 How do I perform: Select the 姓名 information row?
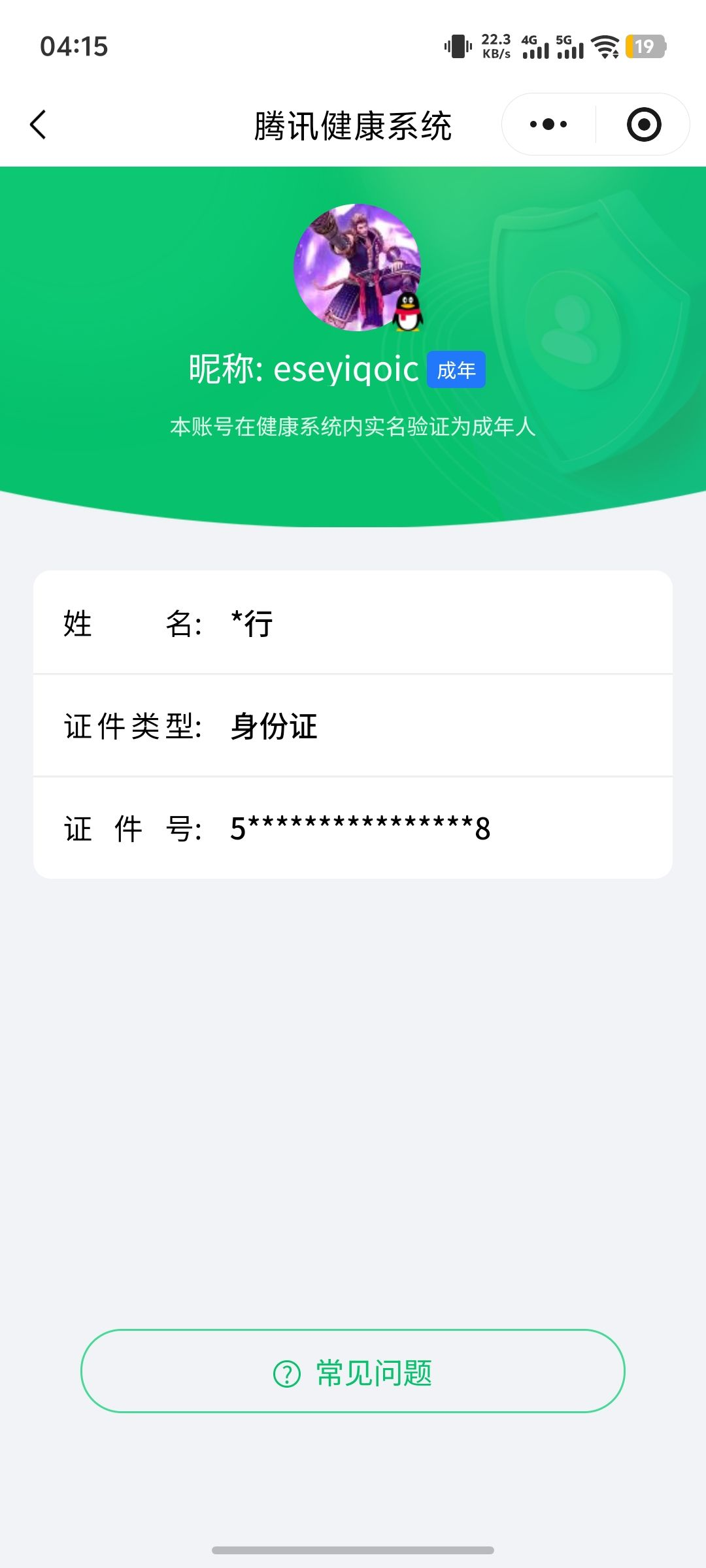click(x=353, y=625)
